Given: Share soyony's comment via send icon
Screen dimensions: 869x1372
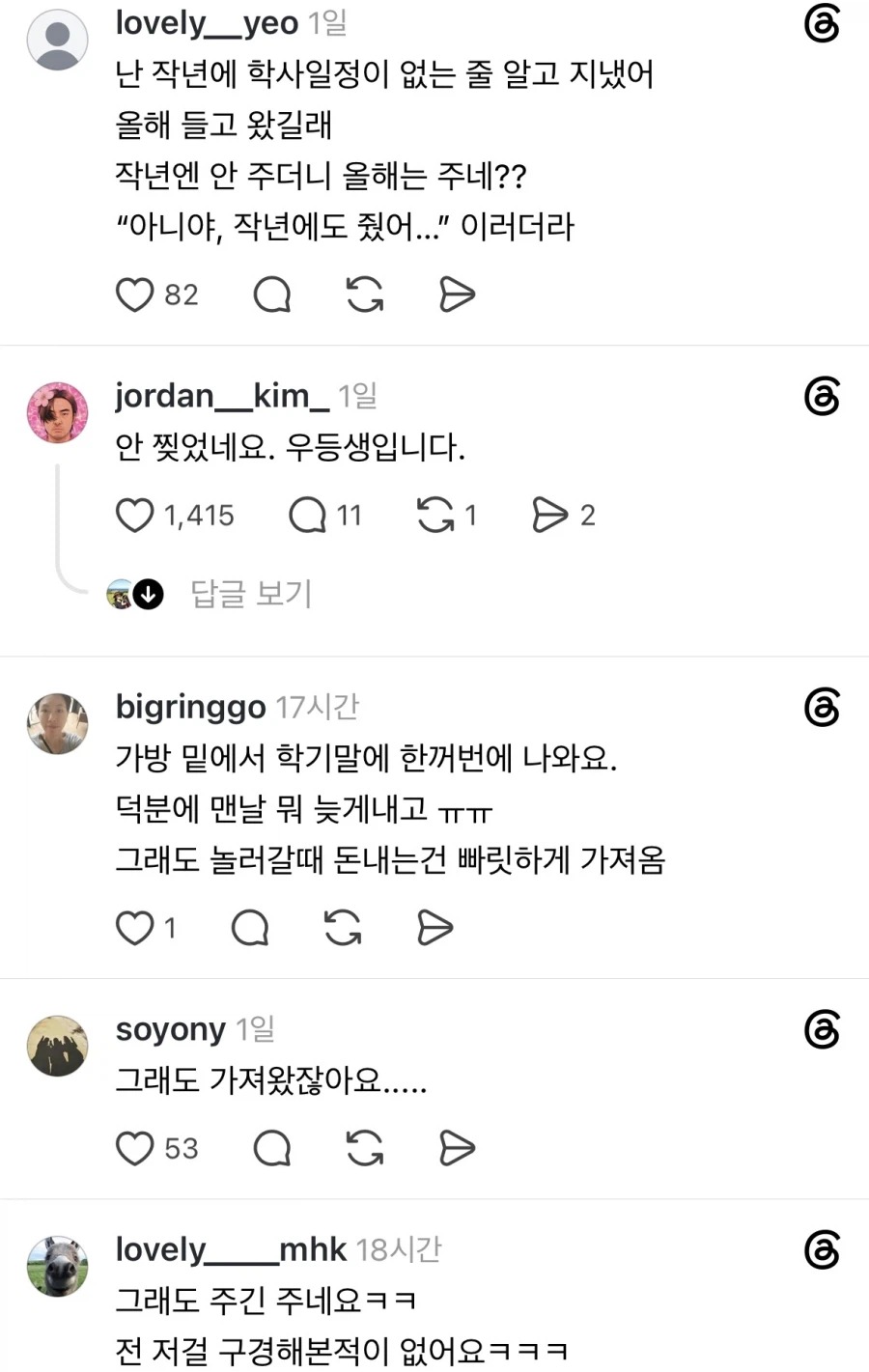Looking at the screenshot, I should coord(457,1148).
